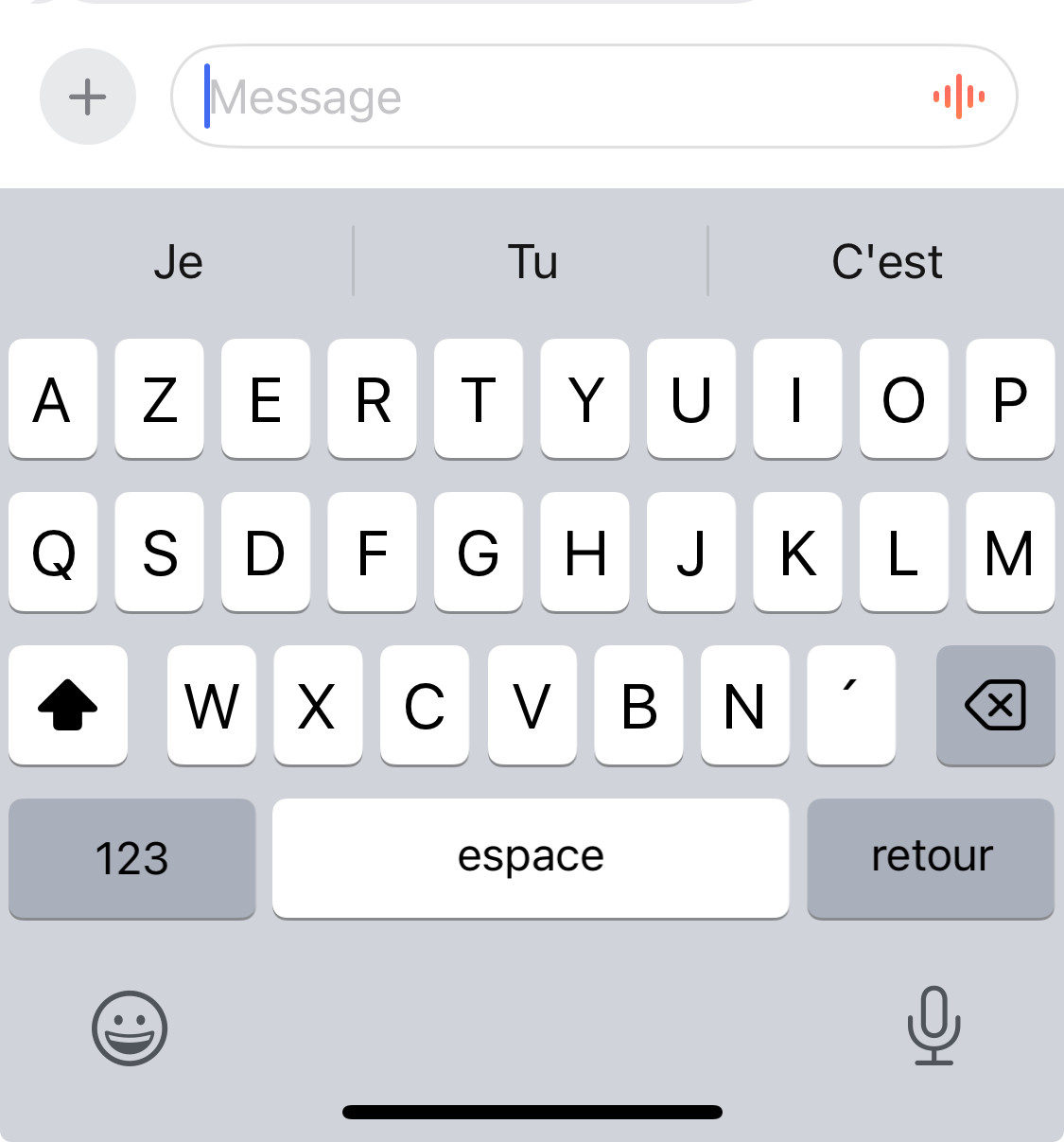Start voice input with waveform icon
Screen dimensions: 1064x1142
(959, 97)
